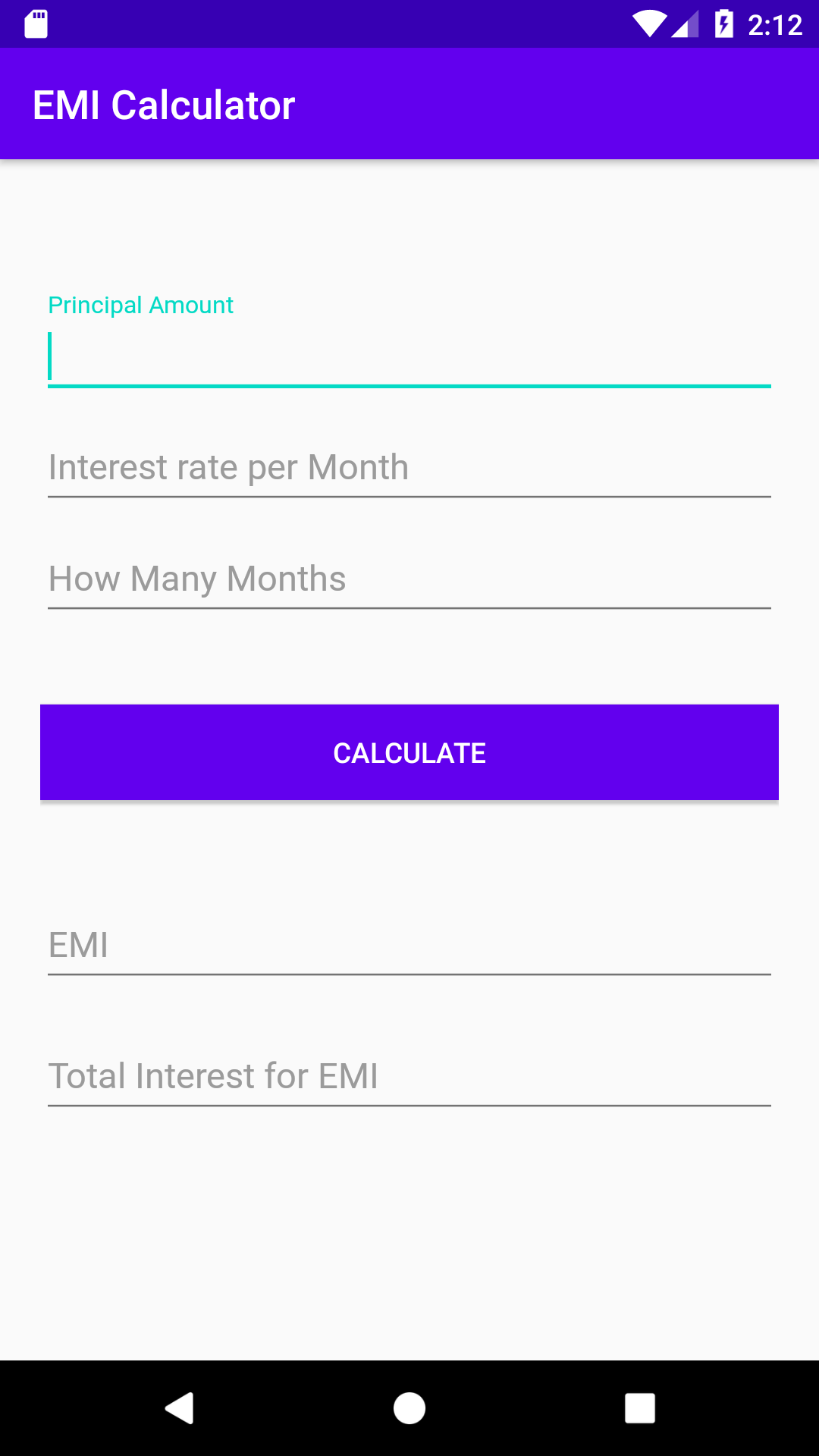Select the Principal Amount input field
819x1456 pixels.
click(x=409, y=356)
